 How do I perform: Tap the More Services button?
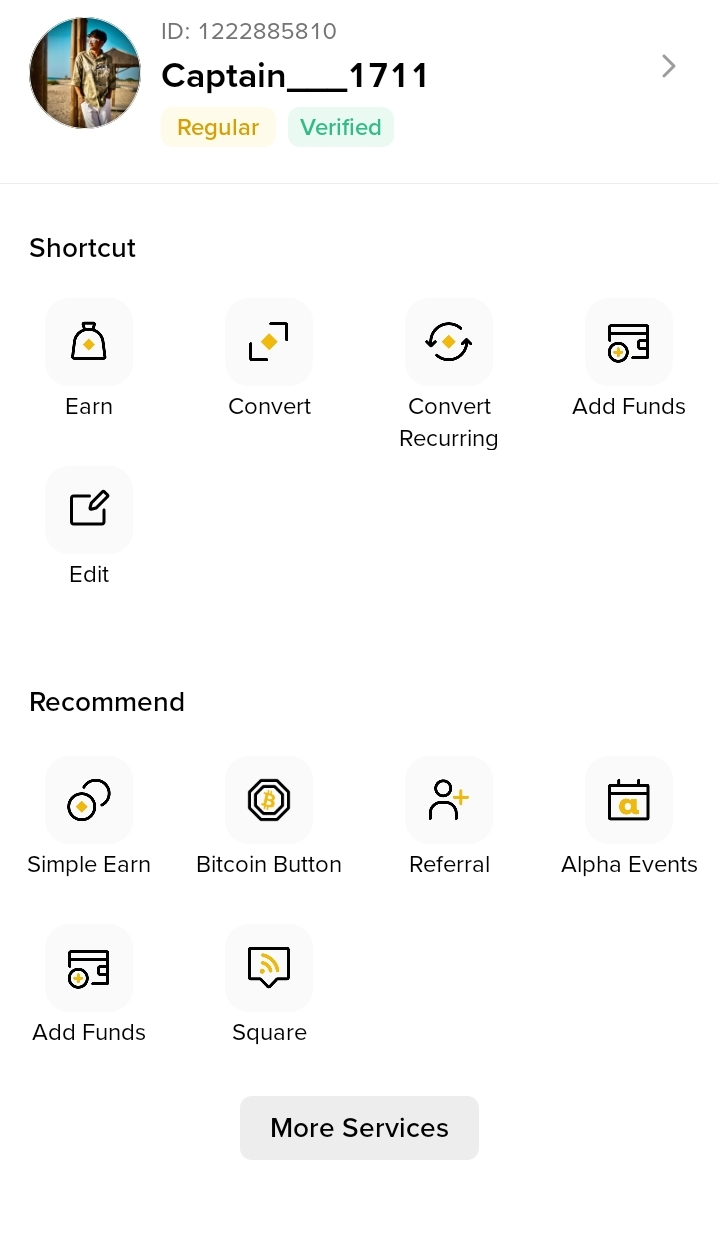pos(359,1128)
